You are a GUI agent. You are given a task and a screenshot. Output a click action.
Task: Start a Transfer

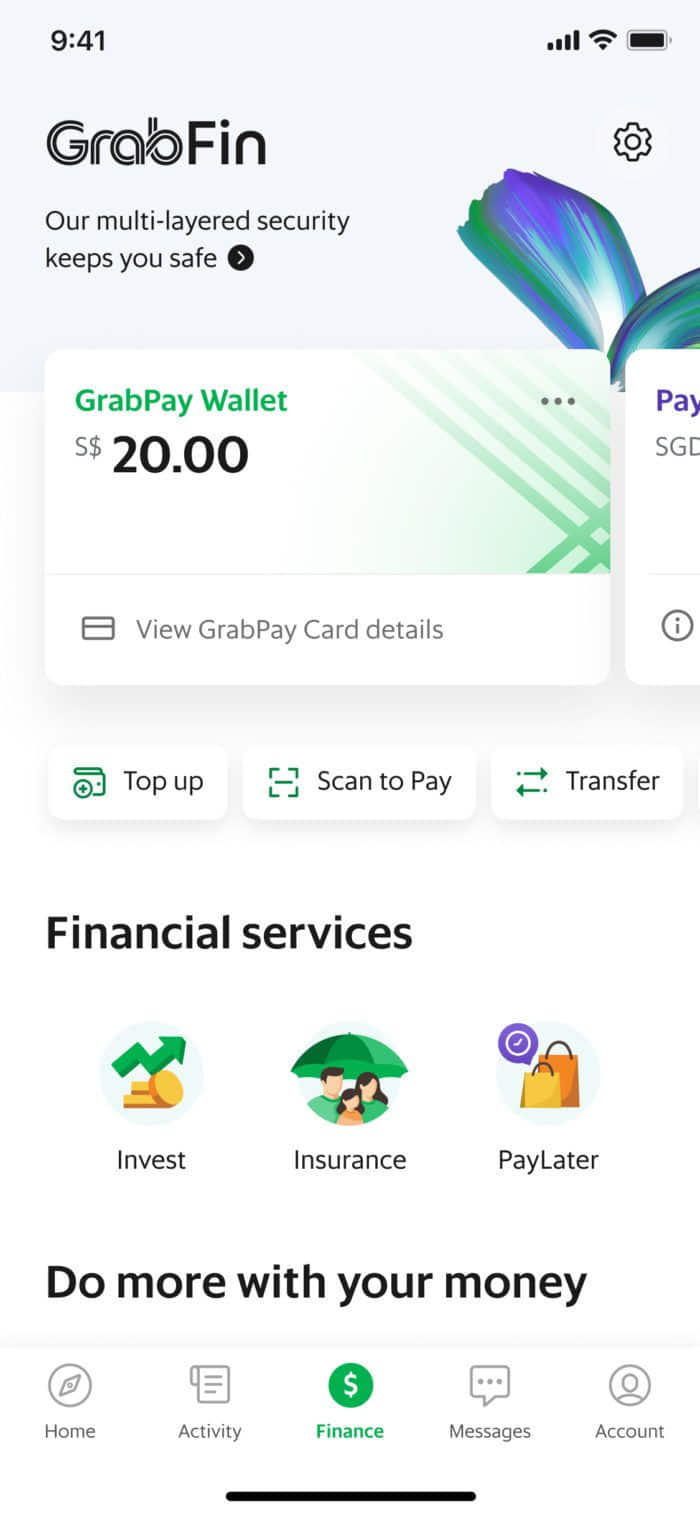588,781
